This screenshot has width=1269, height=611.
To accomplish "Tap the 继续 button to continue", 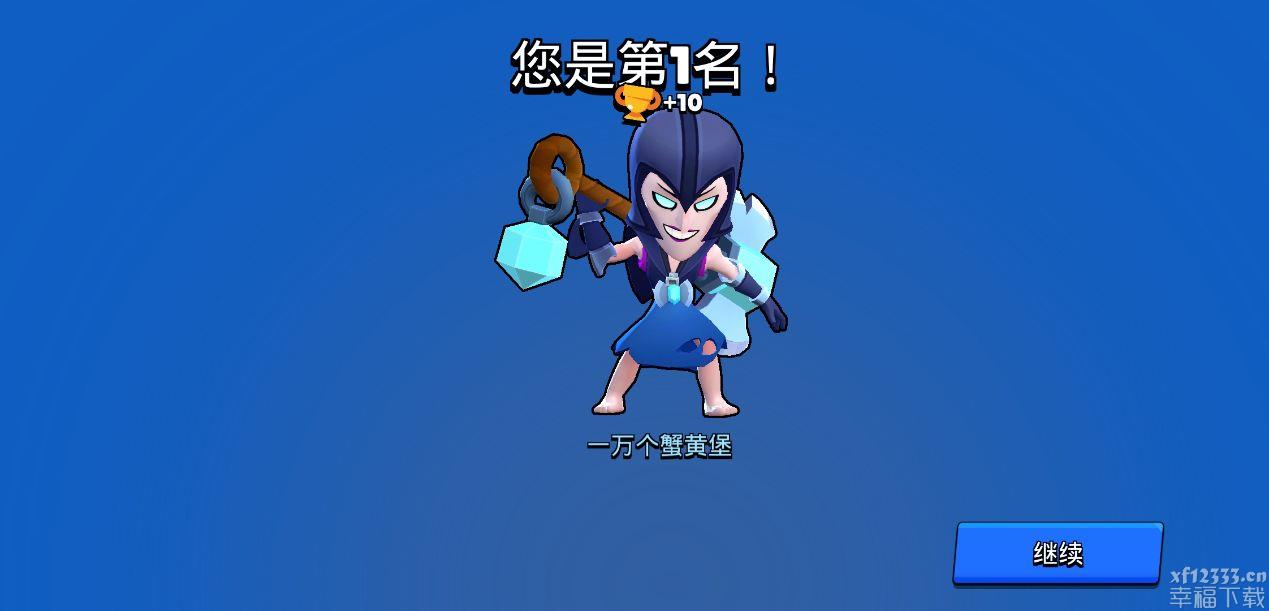I will (x=1058, y=553).
